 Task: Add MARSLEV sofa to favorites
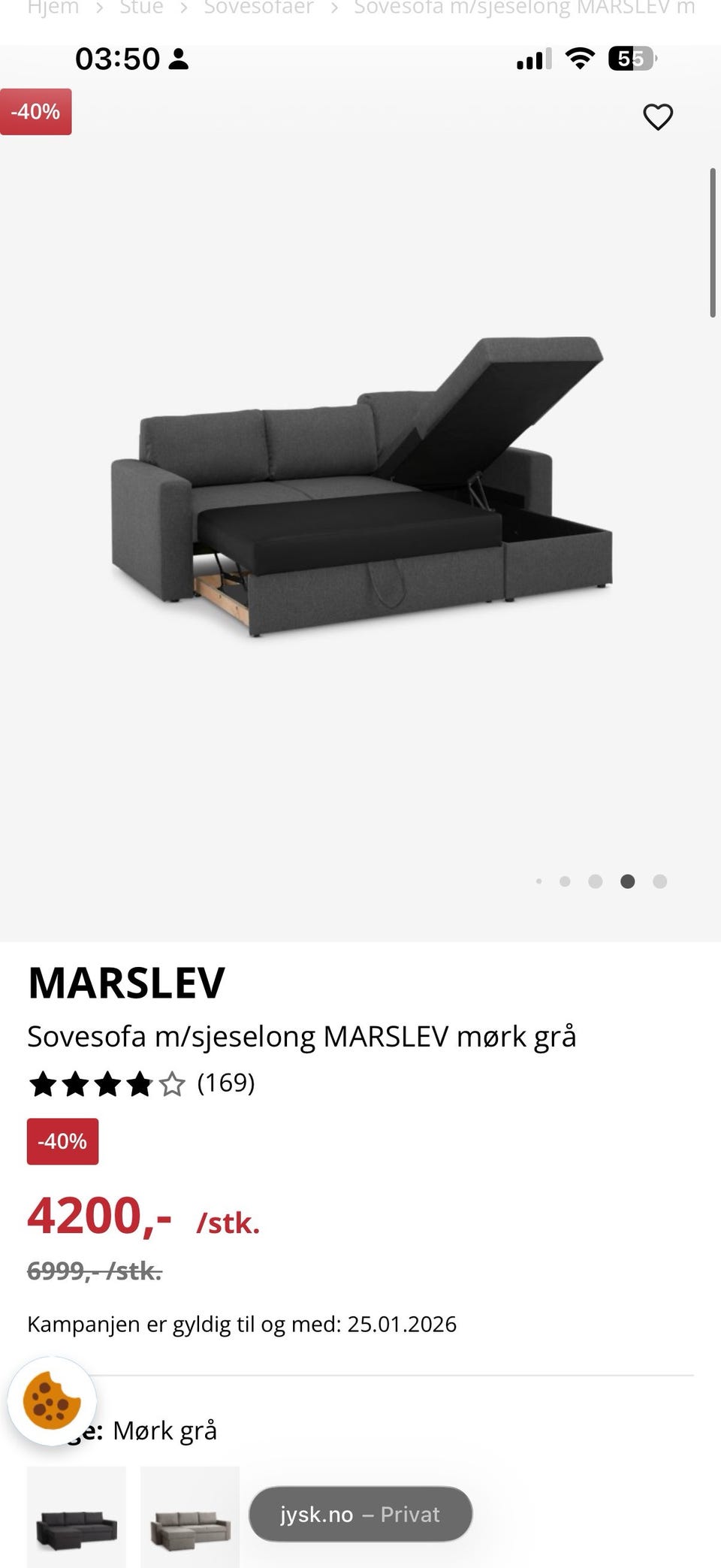pos(658,117)
